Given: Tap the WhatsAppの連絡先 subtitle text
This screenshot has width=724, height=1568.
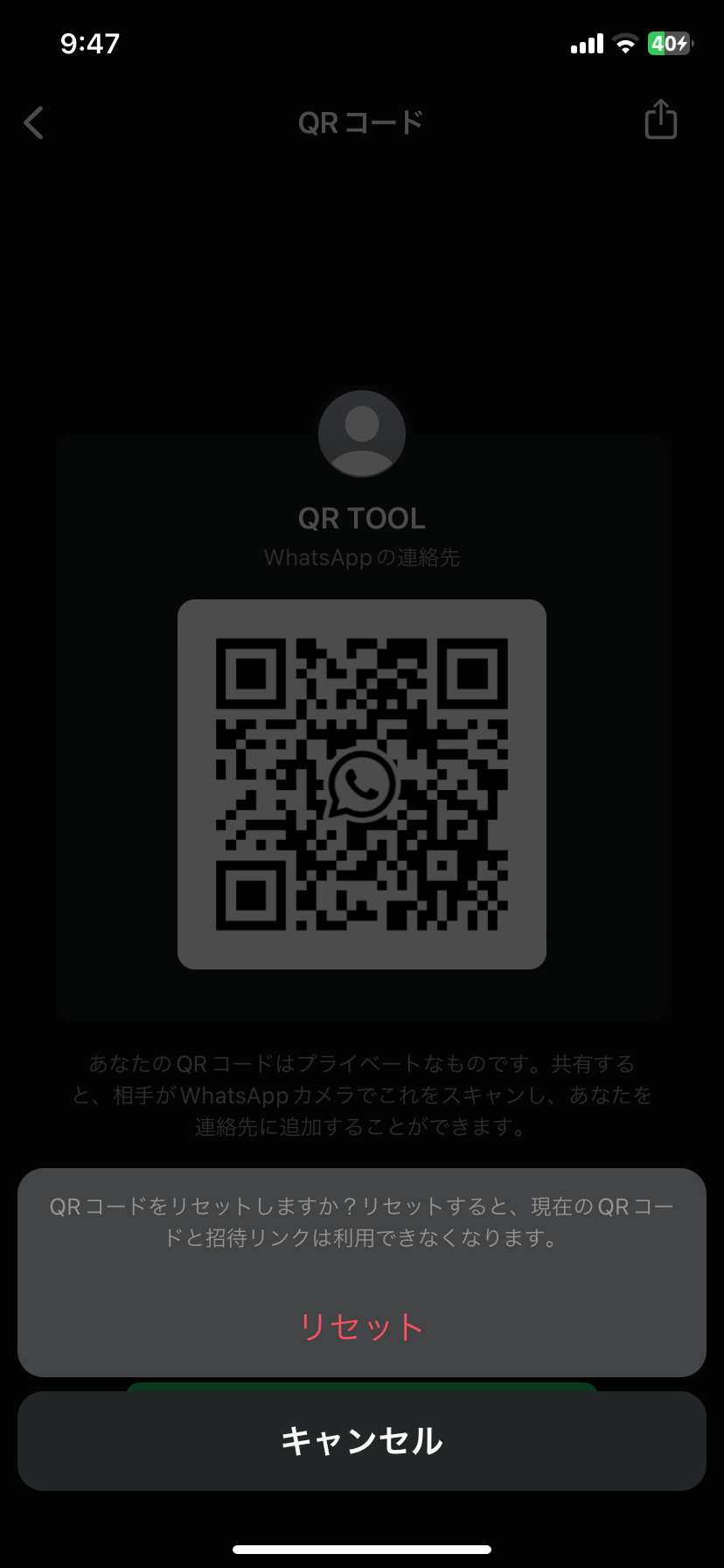Looking at the screenshot, I should pyautogui.click(x=361, y=557).
